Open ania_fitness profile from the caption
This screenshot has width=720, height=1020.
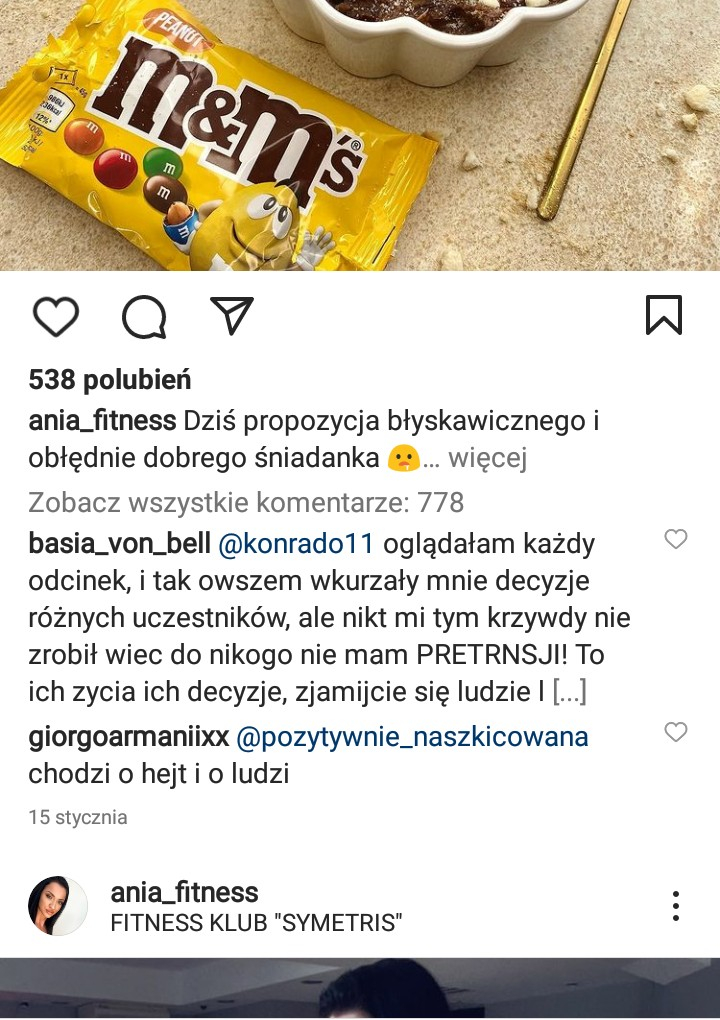coord(102,421)
